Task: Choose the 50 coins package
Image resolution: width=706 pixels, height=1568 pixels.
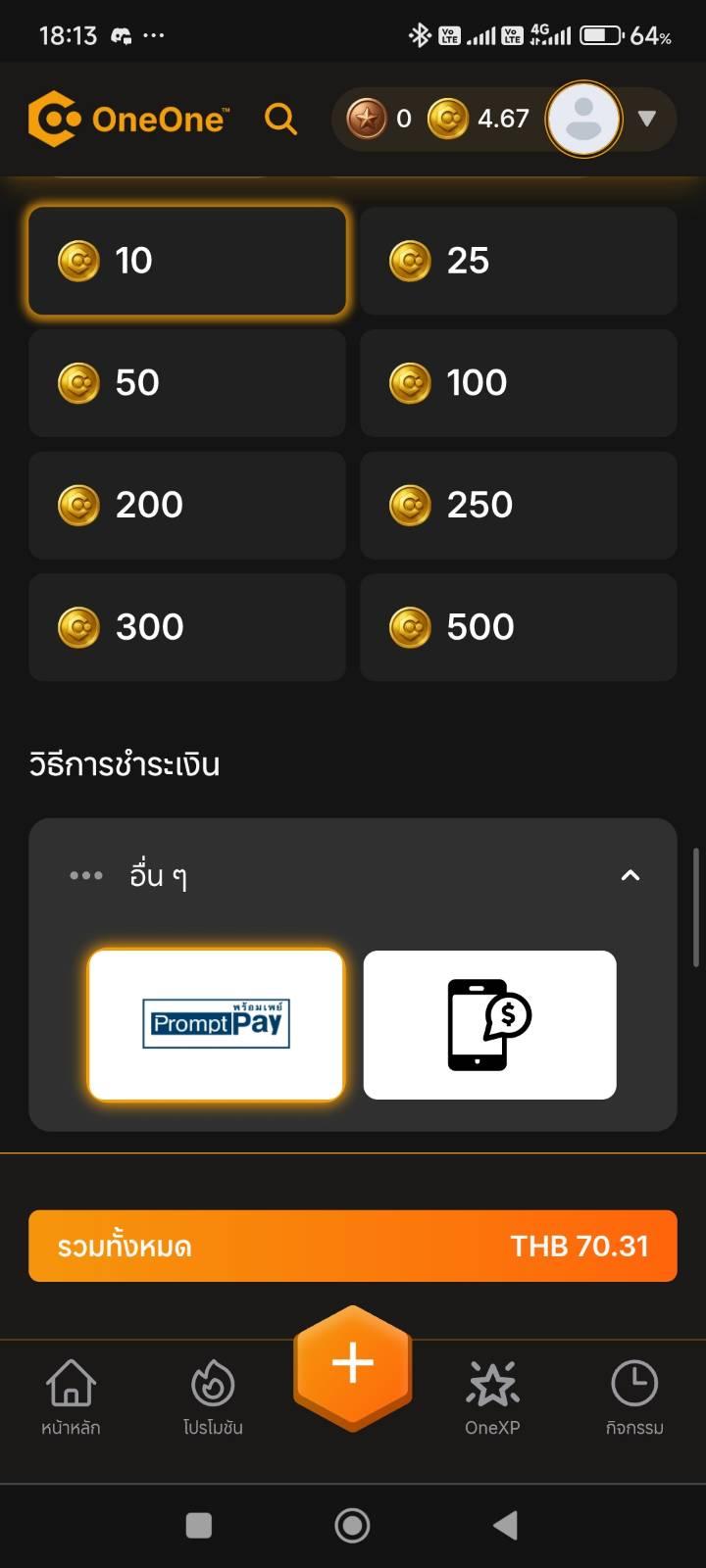Action: pyautogui.click(x=187, y=383)
